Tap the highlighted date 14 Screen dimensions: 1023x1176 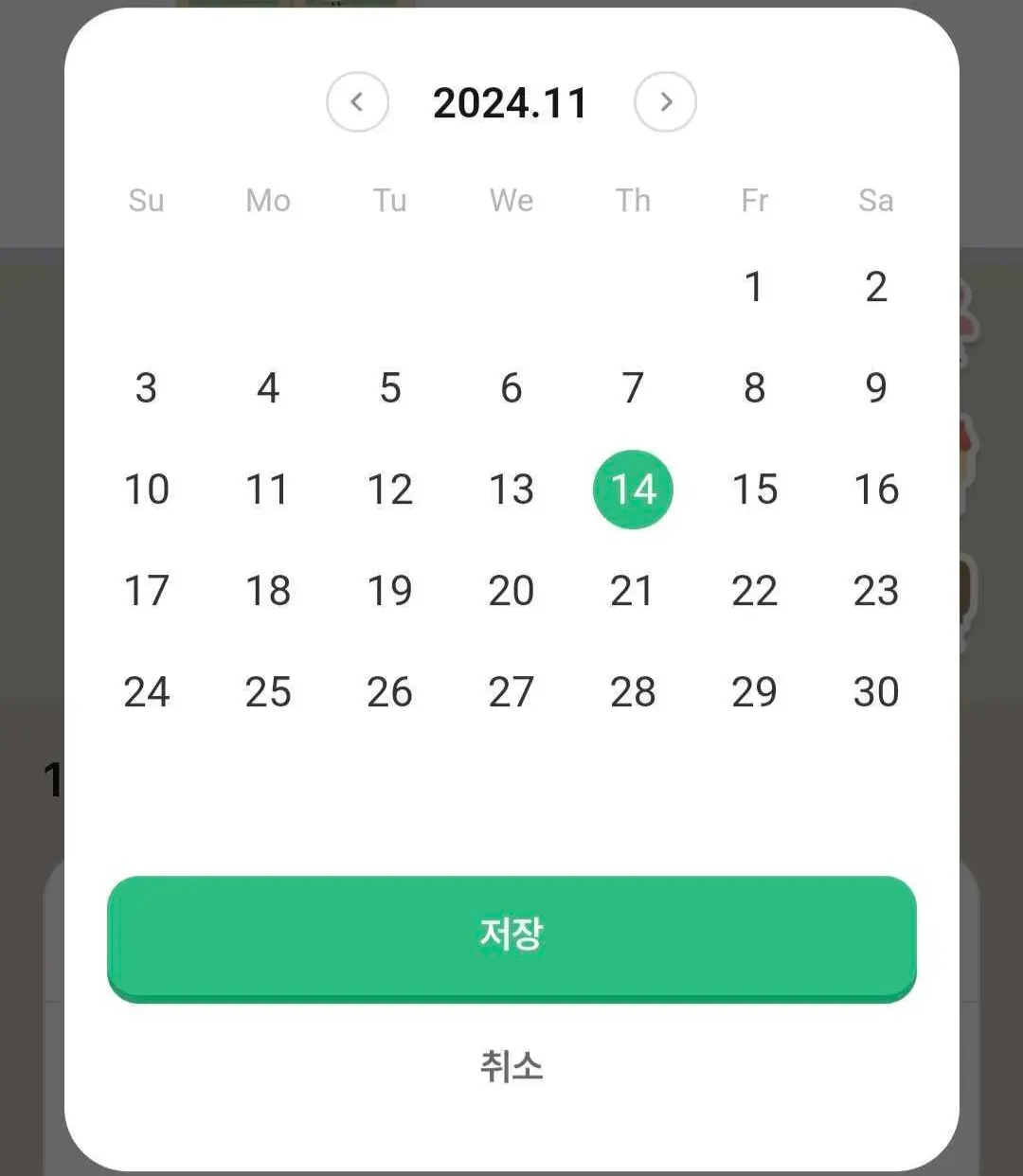tap(633, 490)
